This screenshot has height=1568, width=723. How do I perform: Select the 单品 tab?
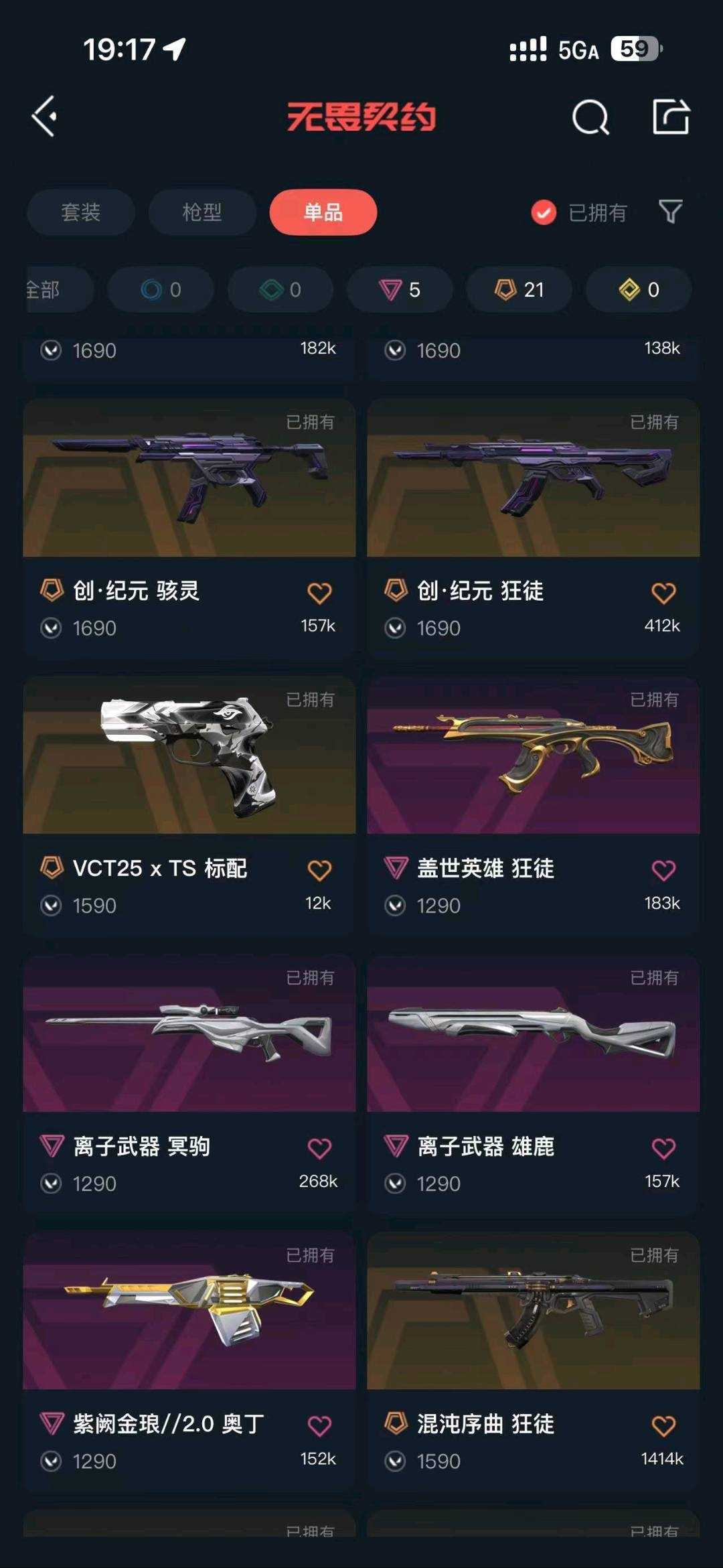coord(323,212)
